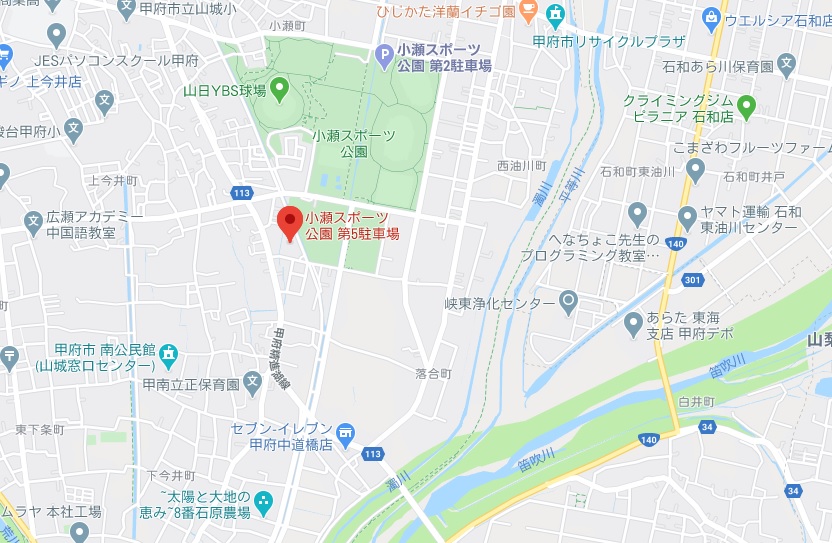Screen dimensions: 832x543
Task: Select the セブン-イレブン 甲府中道橋店 marker
Action: point(345,433)
